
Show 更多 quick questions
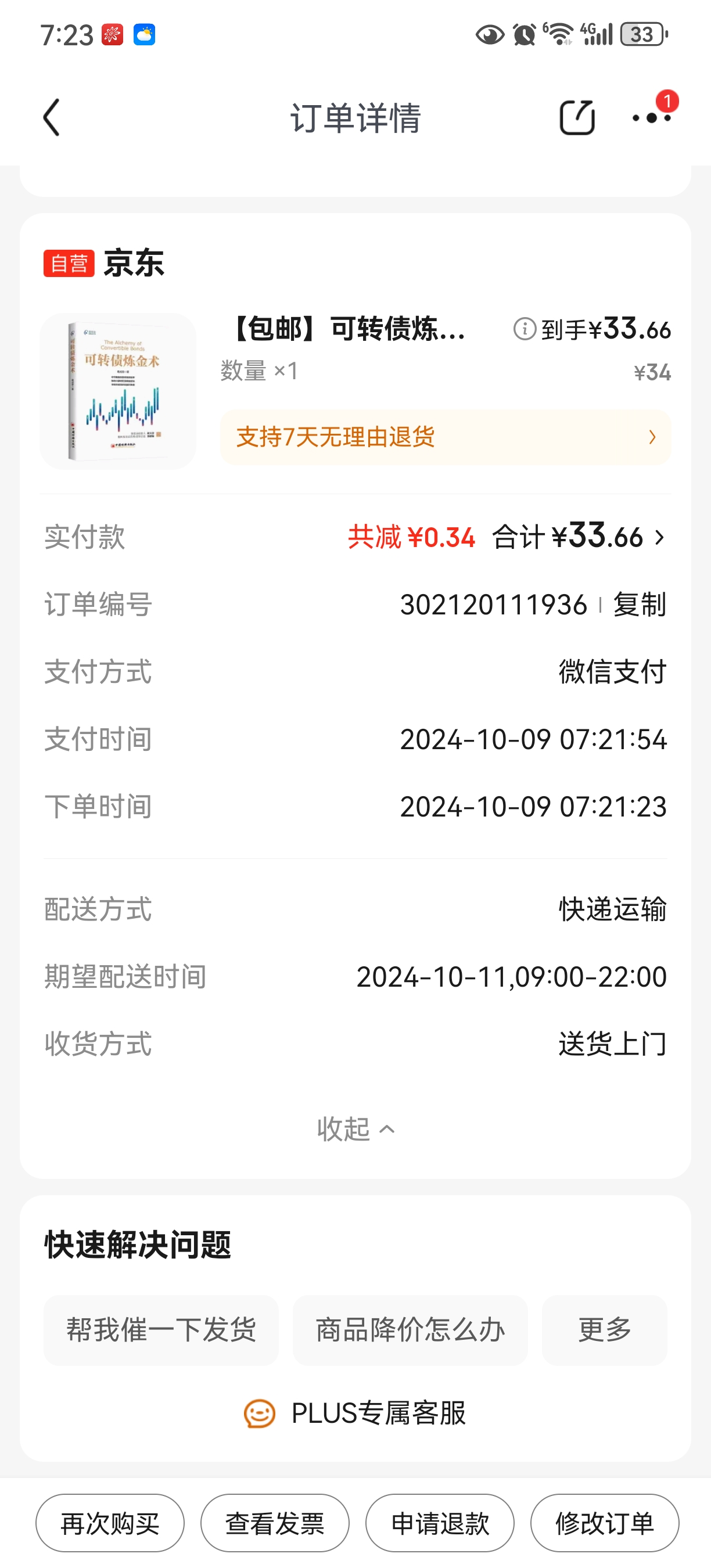[605, 1330]
